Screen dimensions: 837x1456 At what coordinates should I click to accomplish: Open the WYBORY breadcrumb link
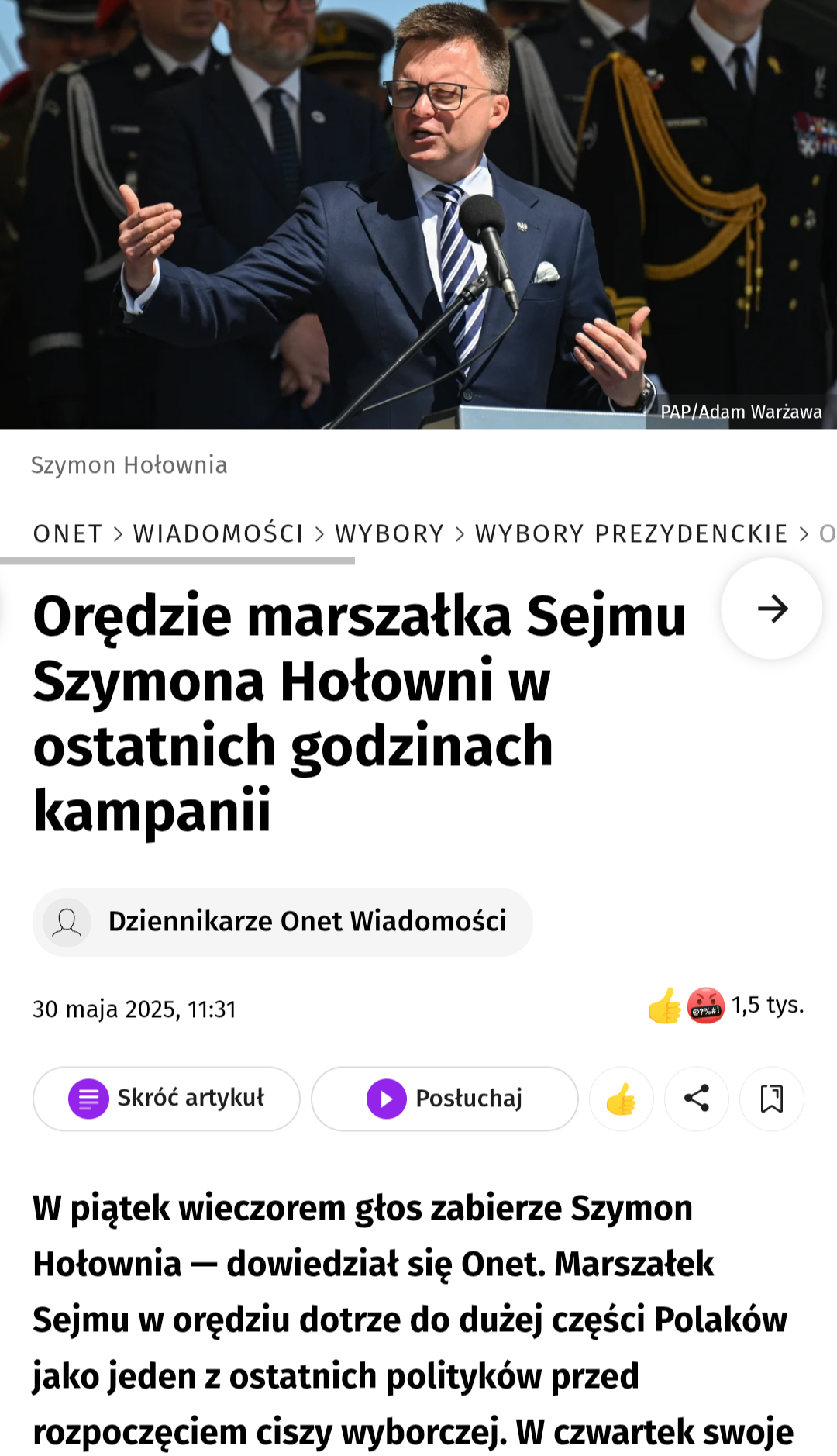[x=389, y=533]
